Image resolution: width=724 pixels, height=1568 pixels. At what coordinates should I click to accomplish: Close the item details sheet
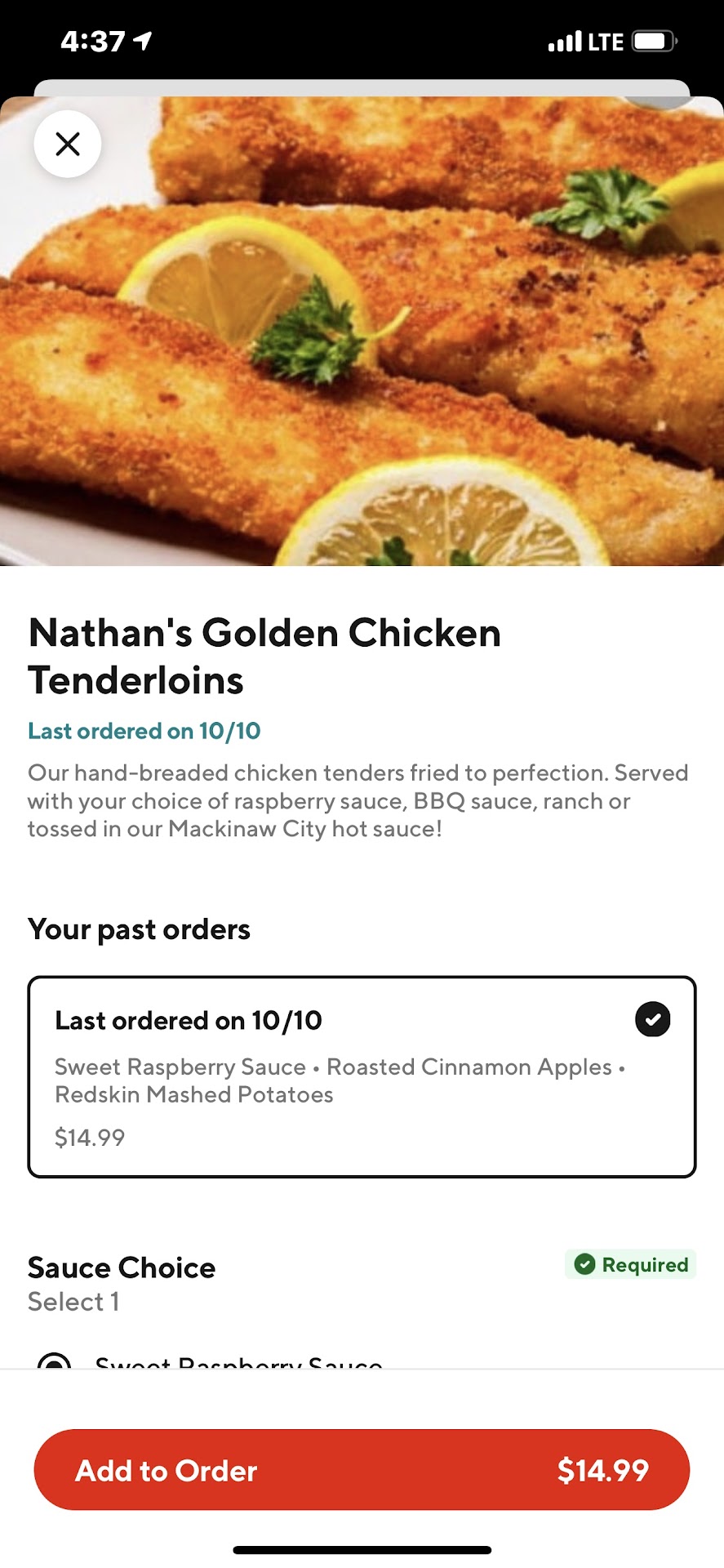[68, 145]
